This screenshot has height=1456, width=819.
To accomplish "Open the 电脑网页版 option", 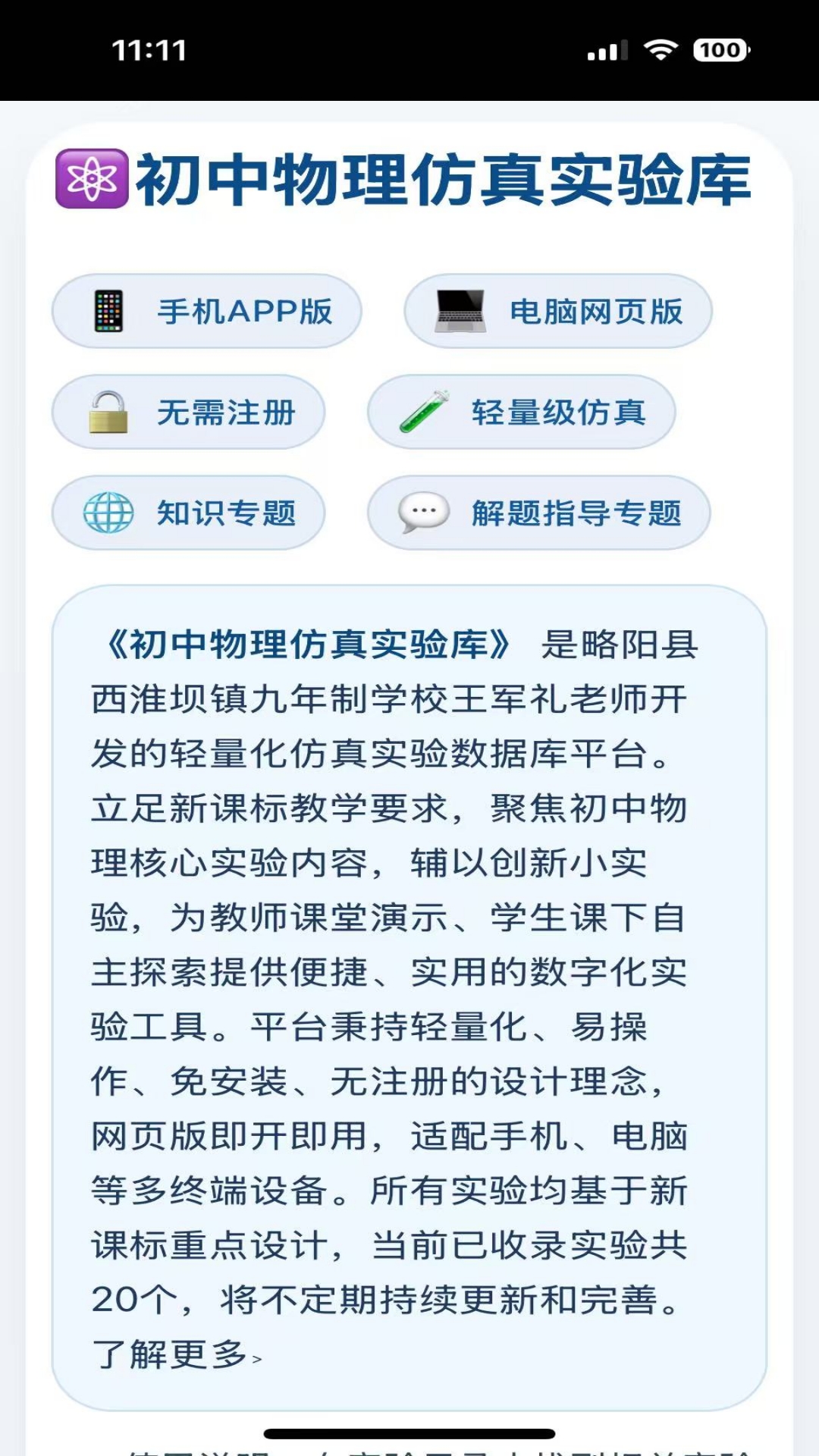I will click(558, 311).
